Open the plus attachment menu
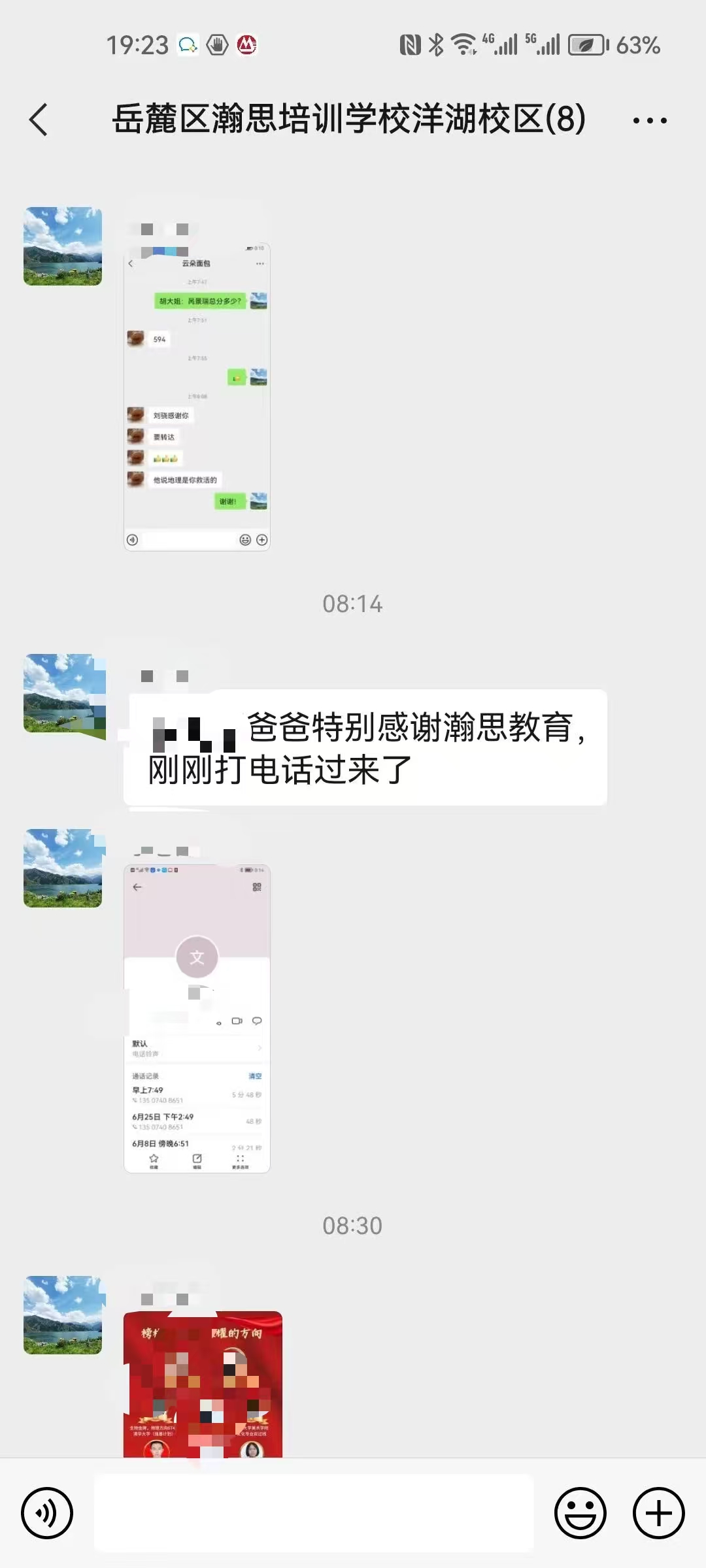The height and width of the screenshot is (1568, 706). coord(658,1512)
